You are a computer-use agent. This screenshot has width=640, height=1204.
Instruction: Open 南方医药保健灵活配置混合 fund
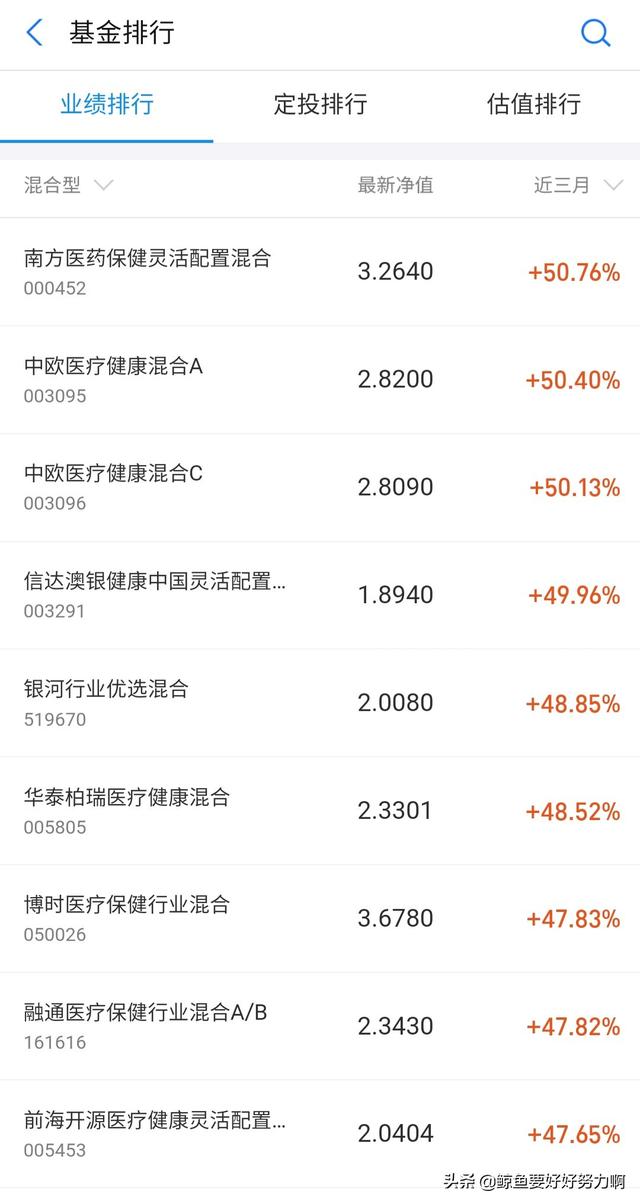coord(320,272)
